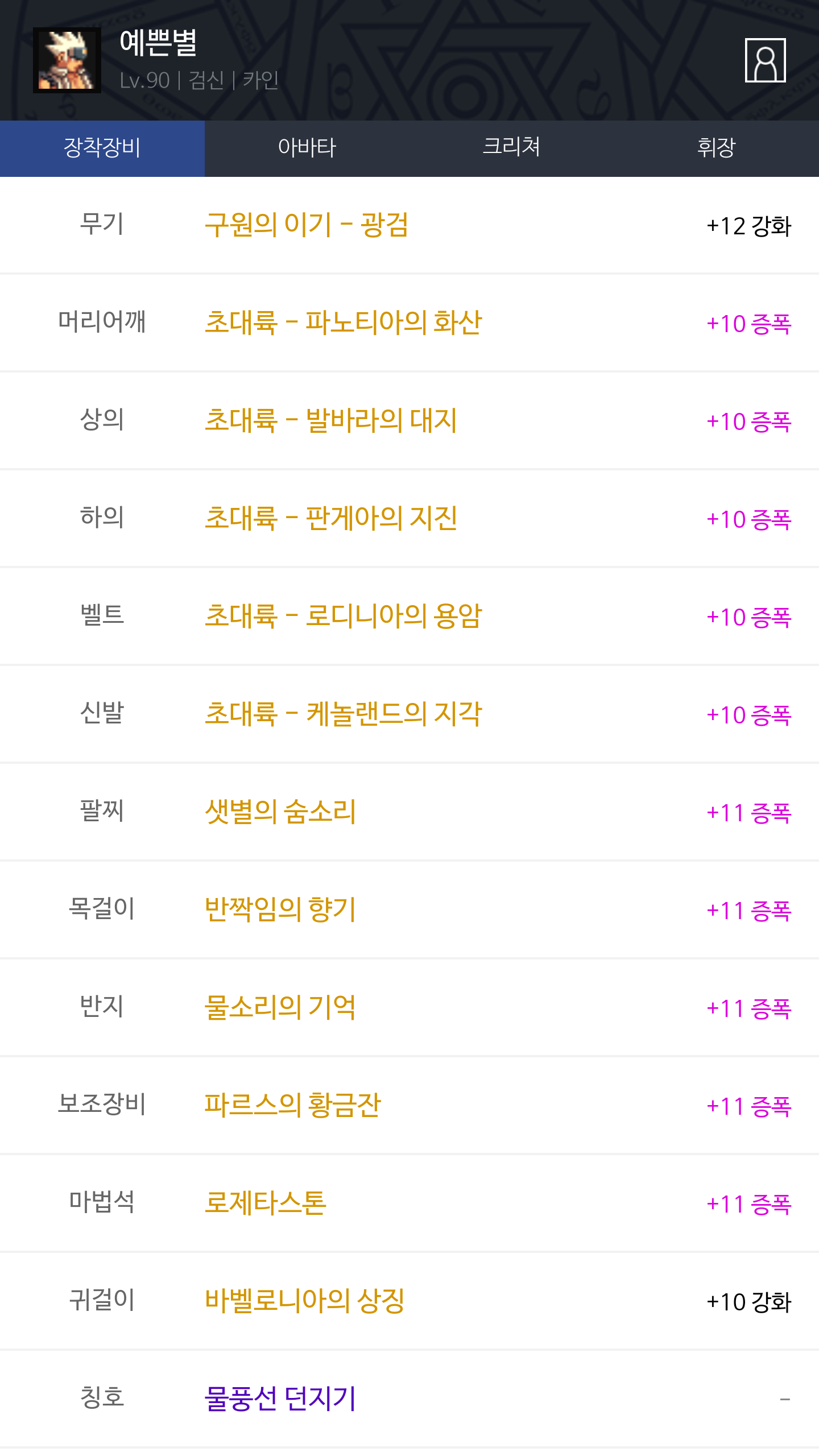Open belt item 초대륙 - 로디니아의 용암
Viewport: 819px width, 1456px height.
tap(343, 616)
